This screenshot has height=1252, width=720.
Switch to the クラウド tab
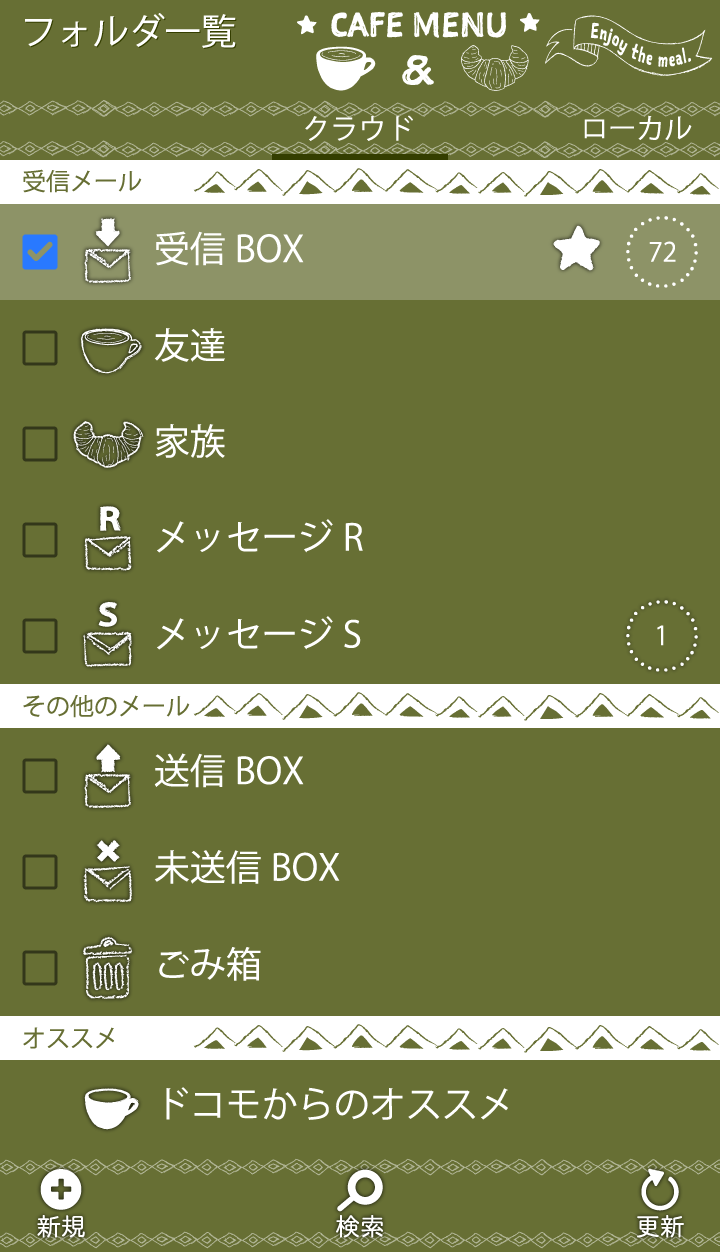pos(359,128)
